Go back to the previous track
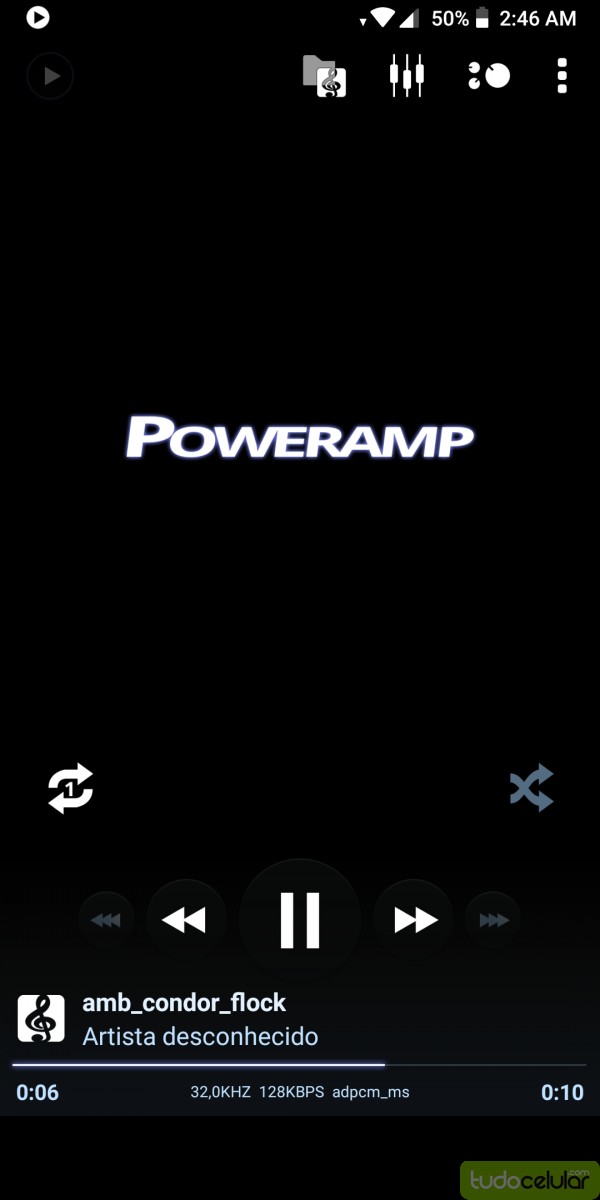 [x=184, y=920]
